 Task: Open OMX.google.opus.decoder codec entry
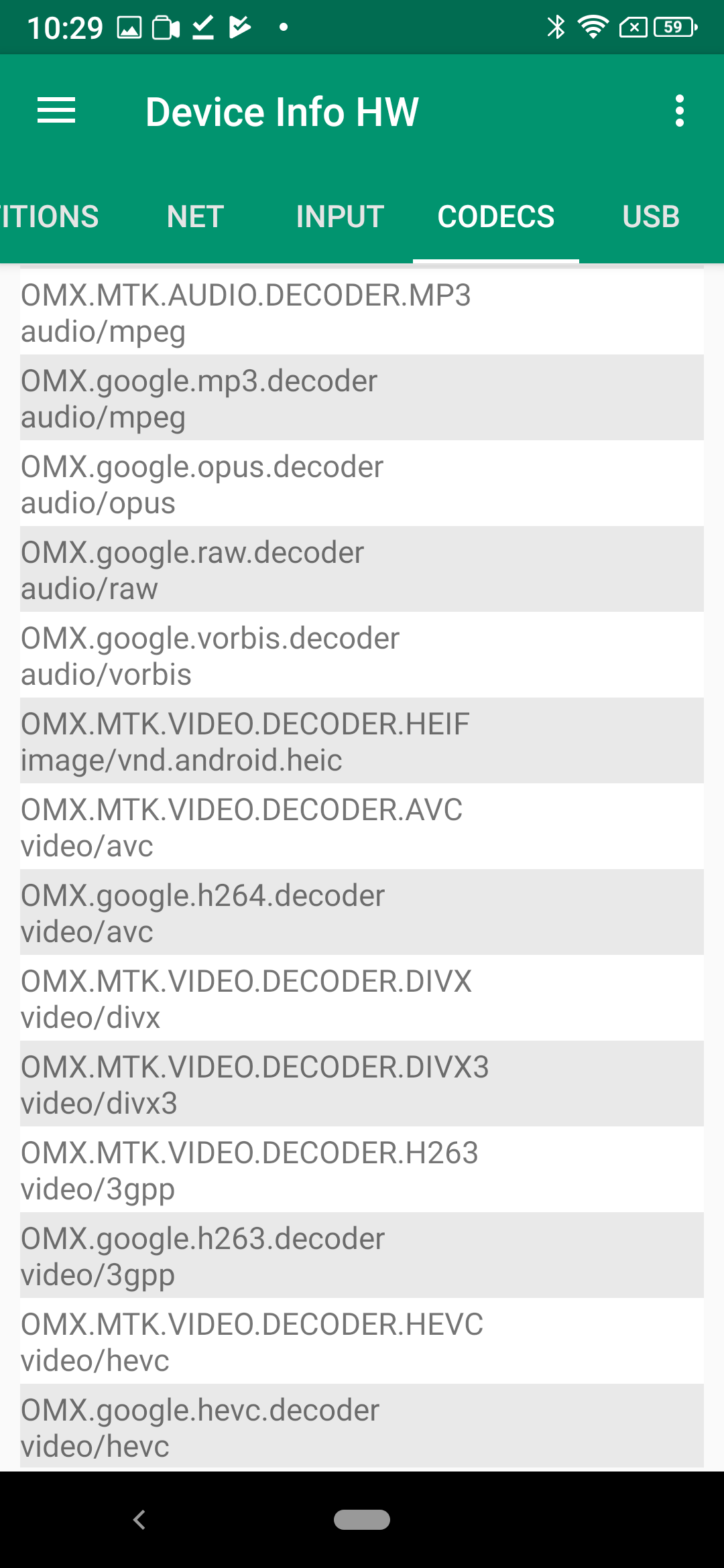[x=362, y=484]
